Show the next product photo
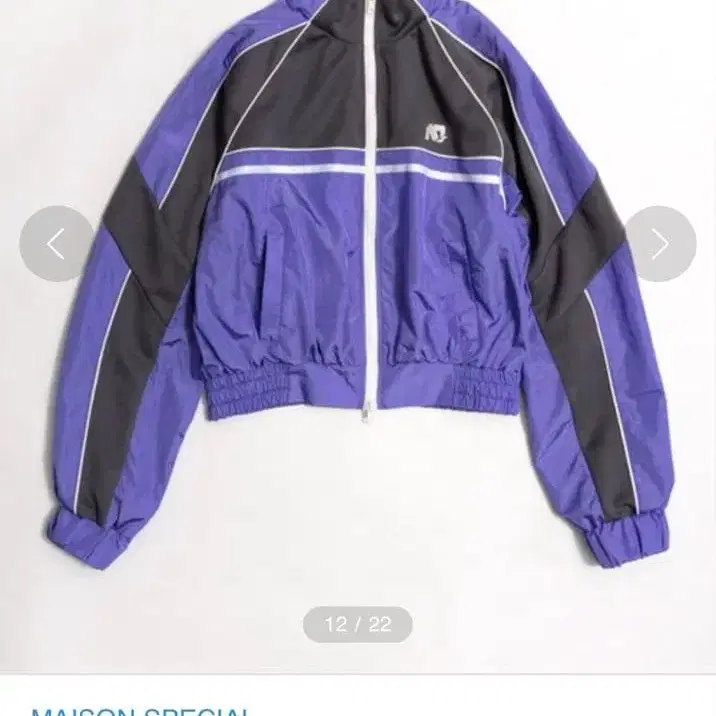Image resolution: width=716 pixels, height=716 pixels. (x=660, y=243)
